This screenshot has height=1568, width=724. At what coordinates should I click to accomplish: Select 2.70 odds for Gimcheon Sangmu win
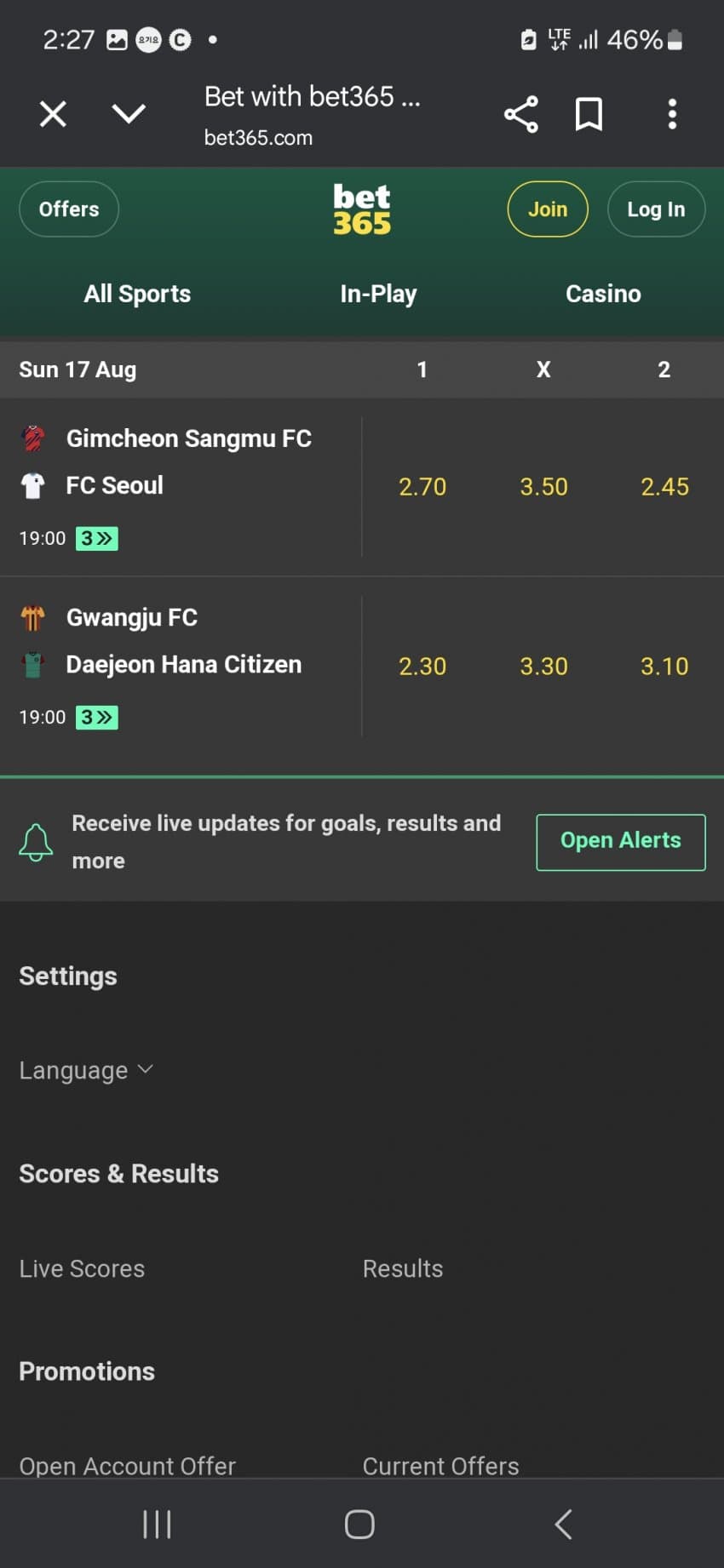[x=422, y=487]
